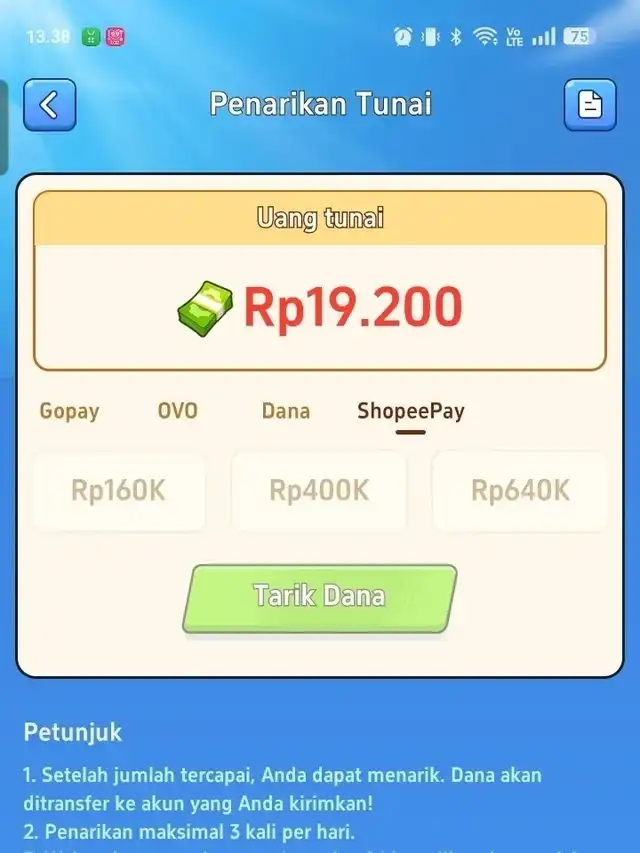
Task: Pick the Rp640K withdrawal option
Action: point(520,490)
